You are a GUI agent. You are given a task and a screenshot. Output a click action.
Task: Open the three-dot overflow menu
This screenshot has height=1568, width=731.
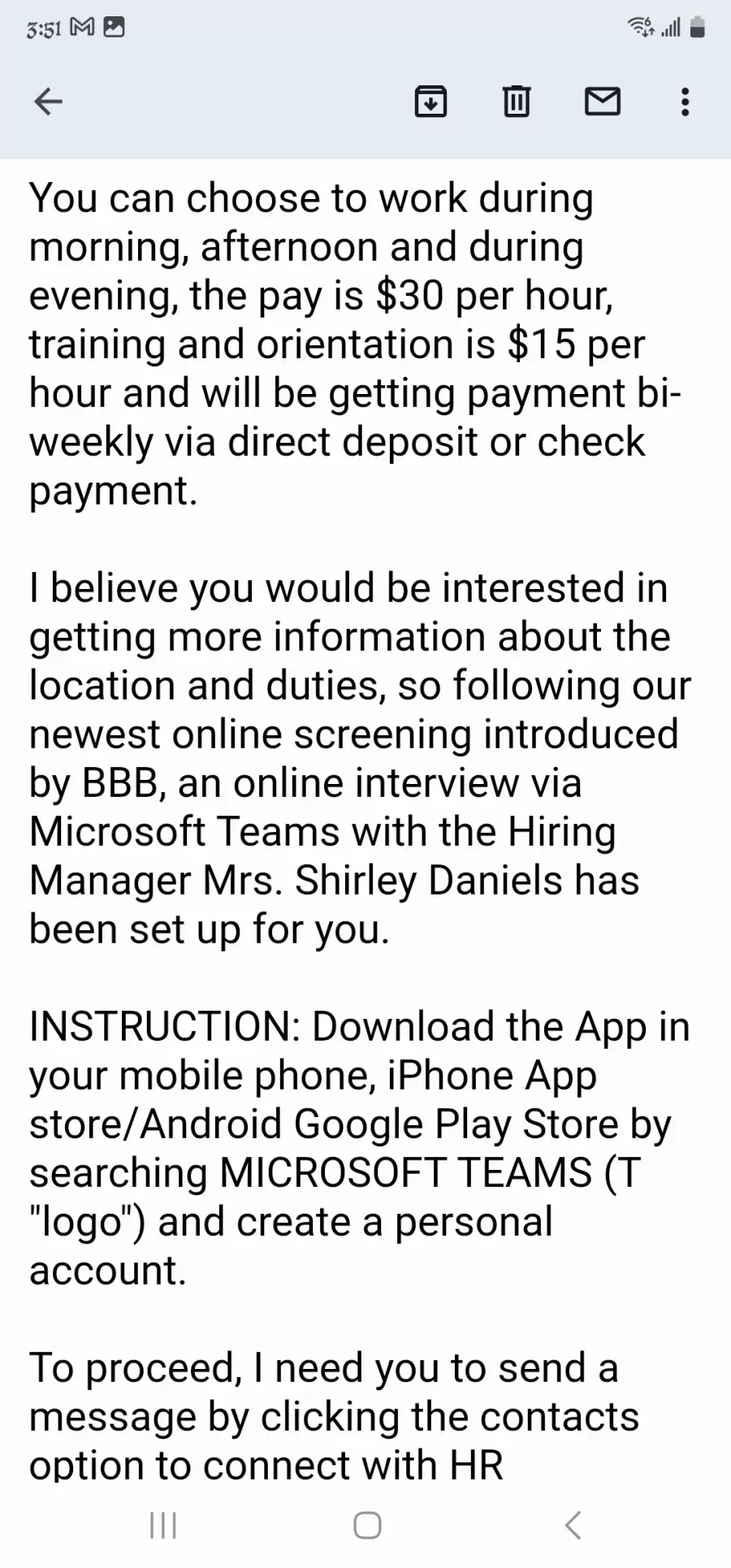click(686, 102)
